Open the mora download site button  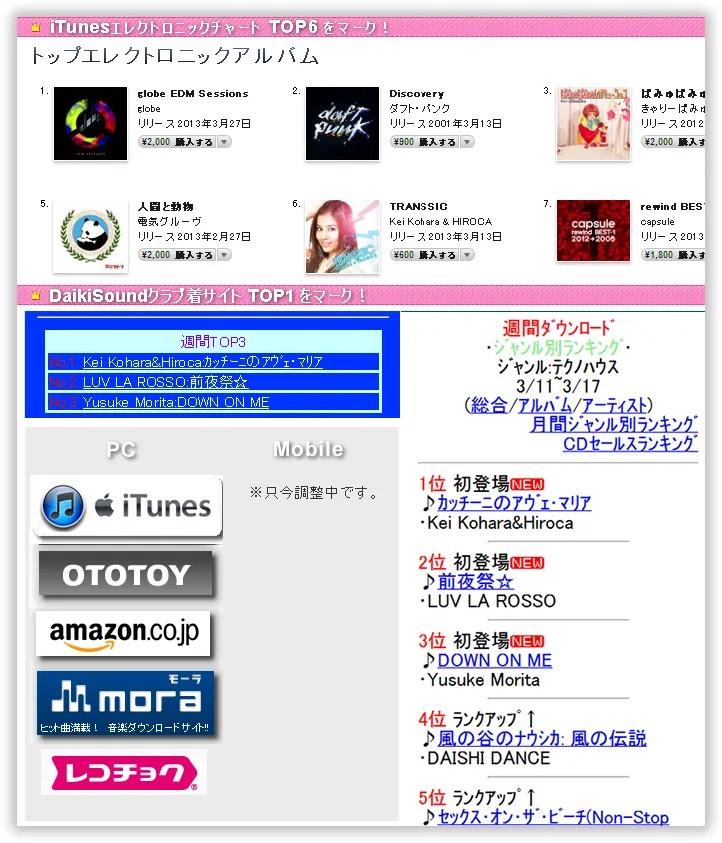coord(125,704)
